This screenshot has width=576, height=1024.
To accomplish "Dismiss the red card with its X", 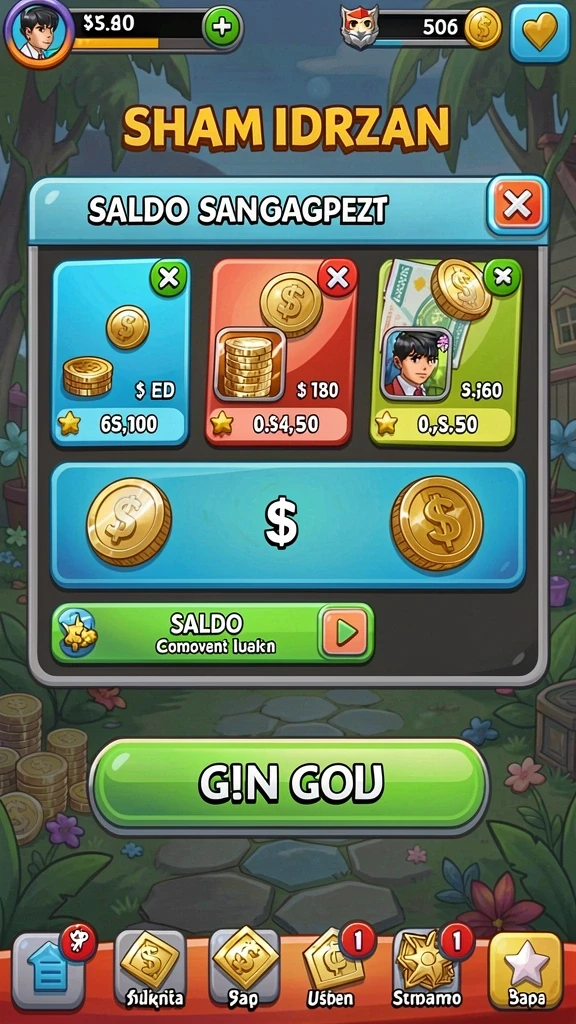I will tap(338, 278).
